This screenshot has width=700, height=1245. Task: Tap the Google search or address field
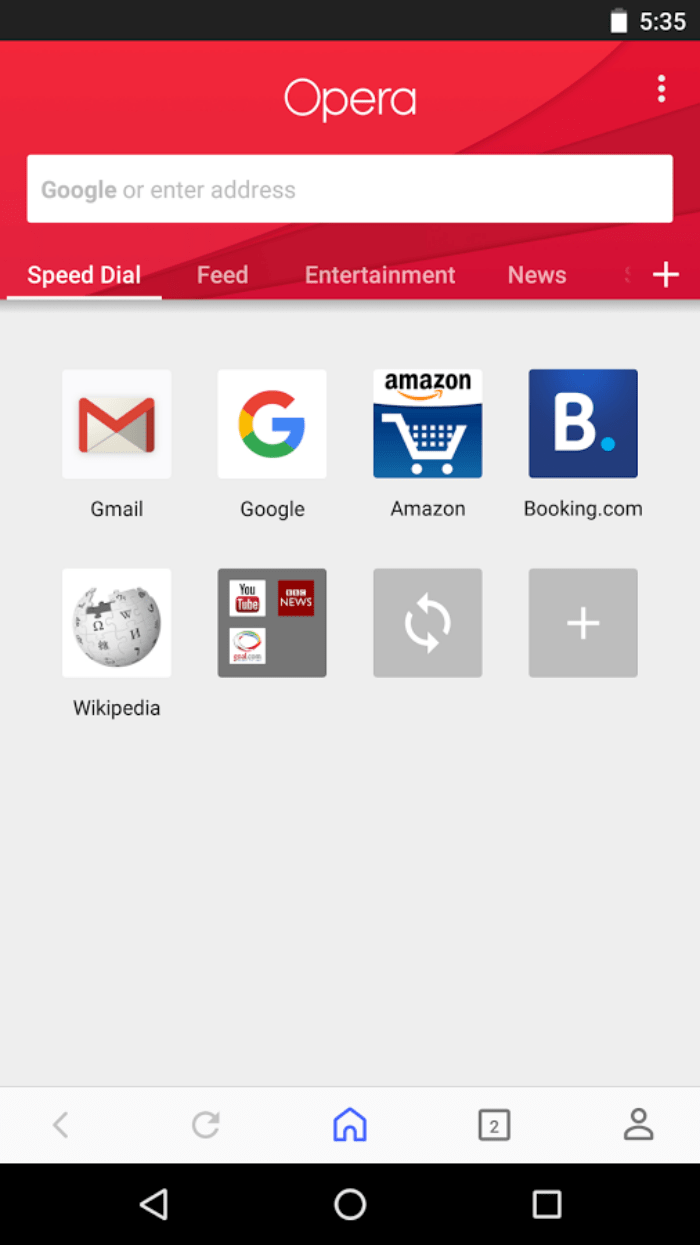[x=349, y=189]
